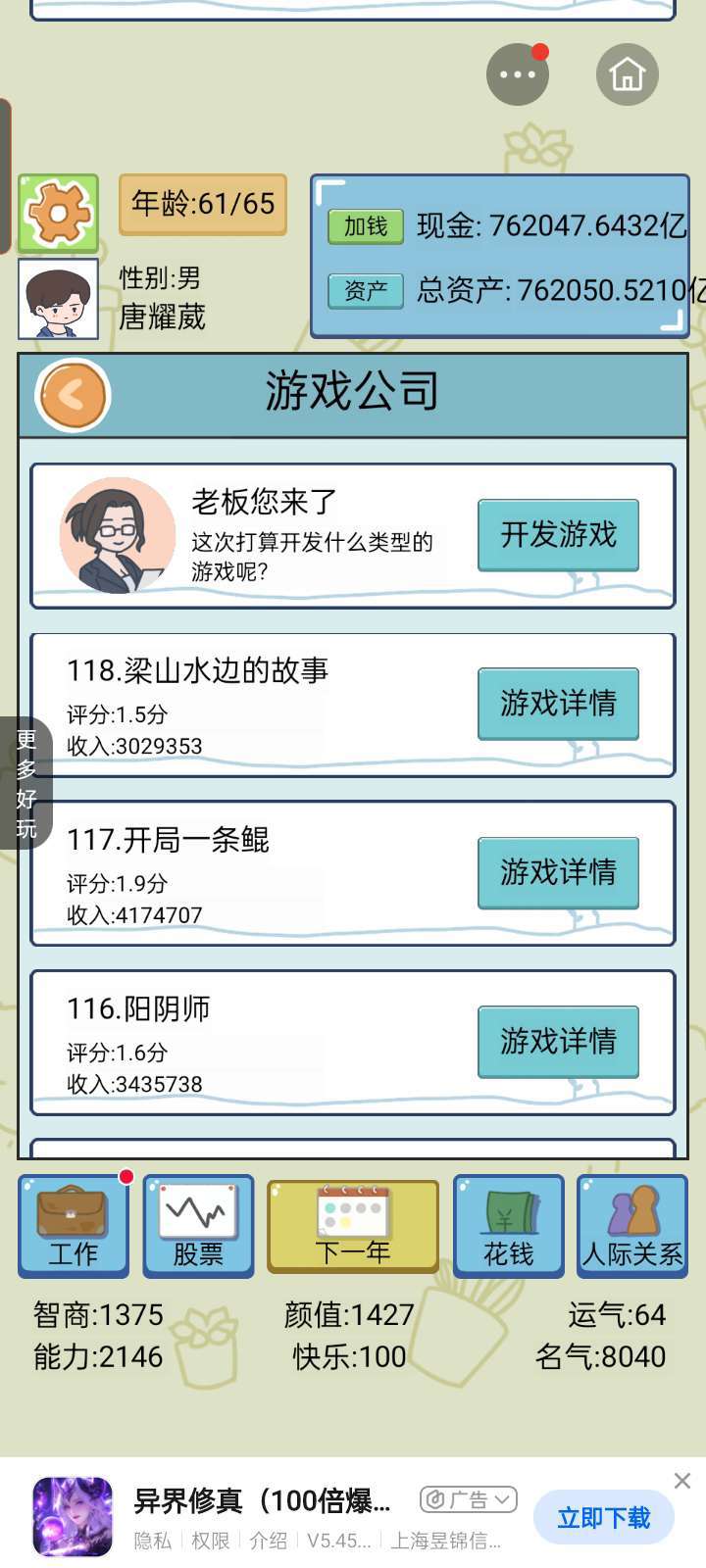Screen dimensions: 706x1568
Task: Open the 工作 work tab
Action: click(74, 1226)
